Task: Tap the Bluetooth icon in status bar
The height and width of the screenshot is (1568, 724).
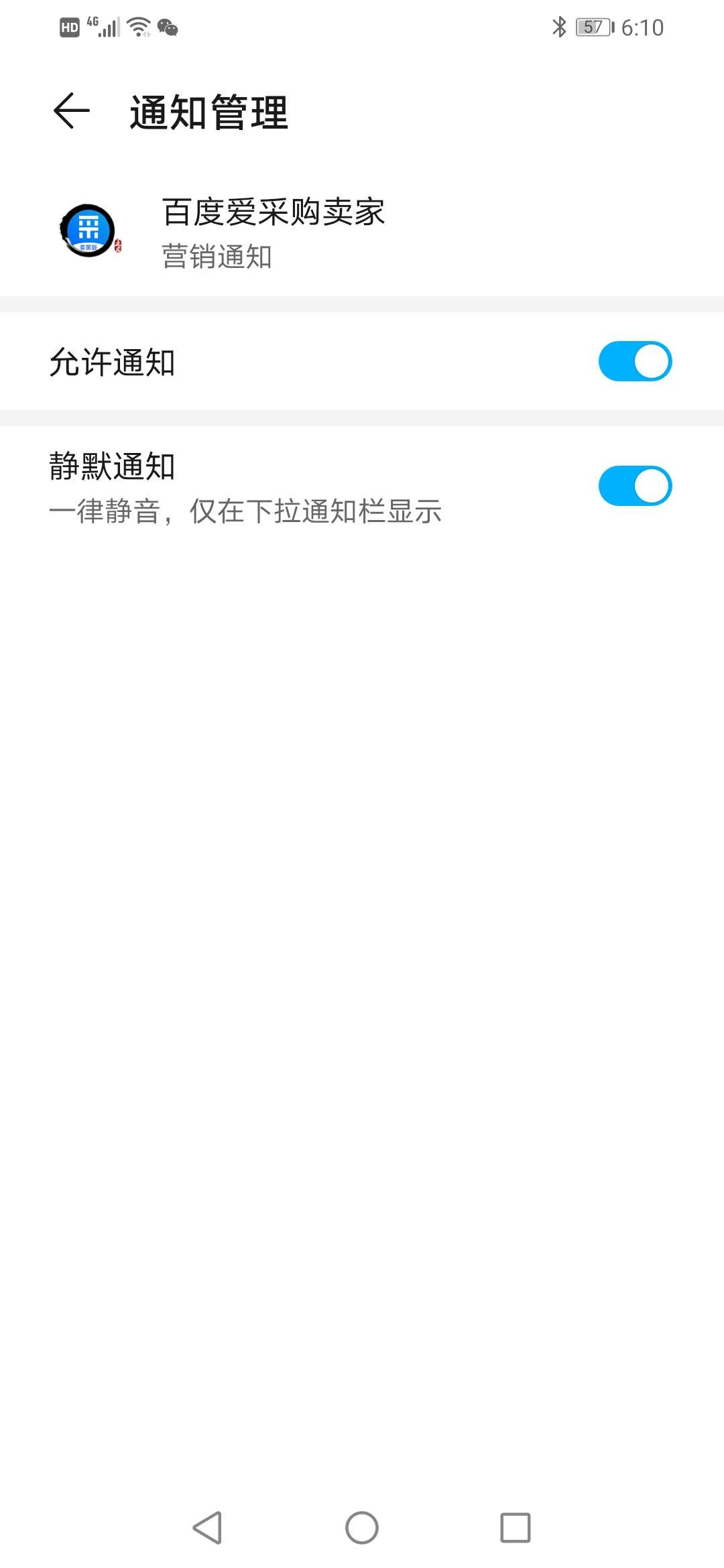Action: [558, 27]
